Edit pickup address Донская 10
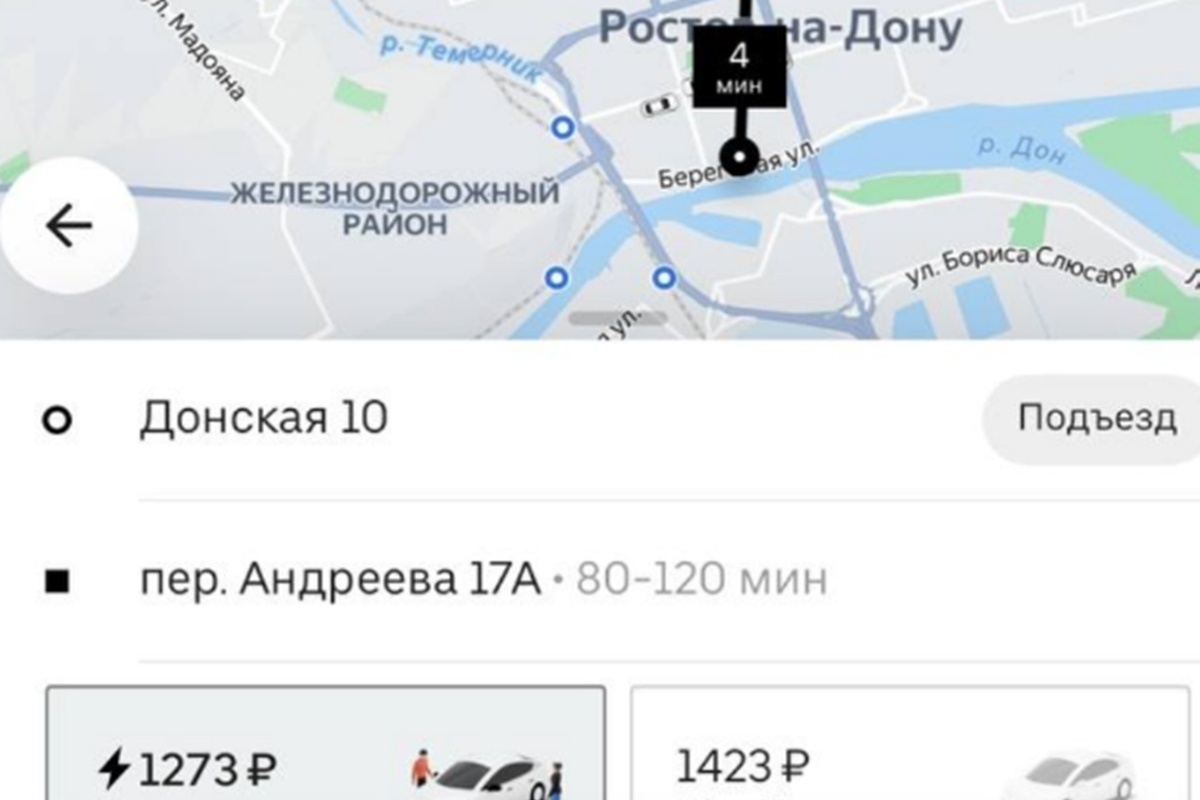 [x=264, y=419]
